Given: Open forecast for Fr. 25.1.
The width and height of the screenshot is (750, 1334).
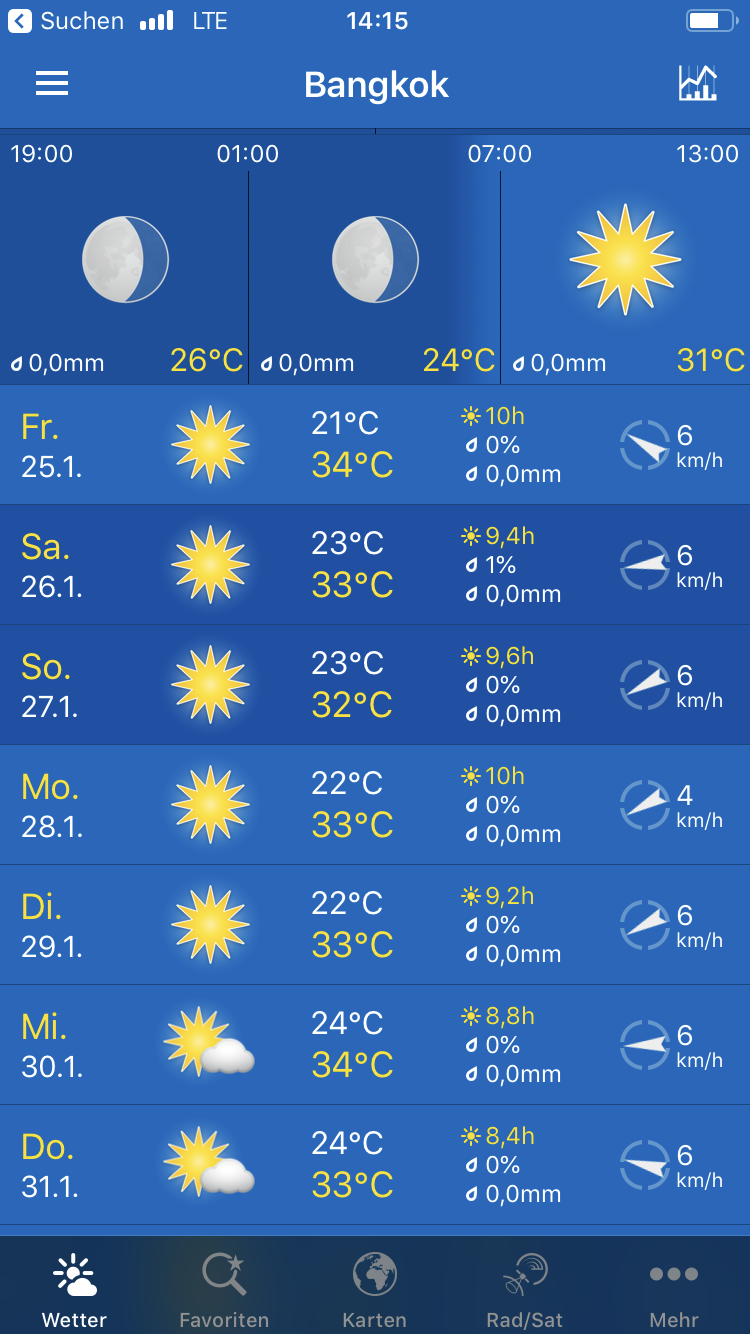Looking at the screenshot, I should (x=375, y=445).
